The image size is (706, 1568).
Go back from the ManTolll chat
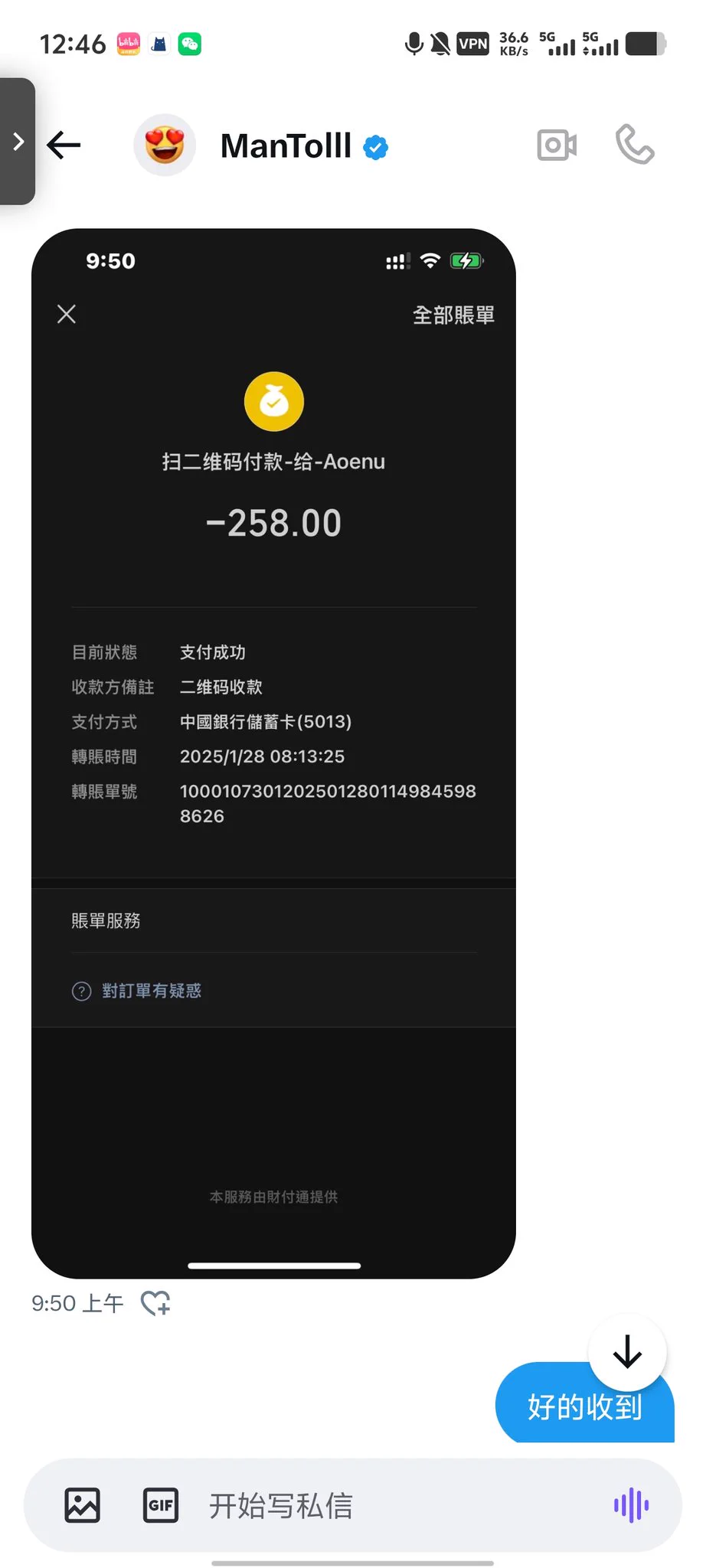click(x=64, y=145)
